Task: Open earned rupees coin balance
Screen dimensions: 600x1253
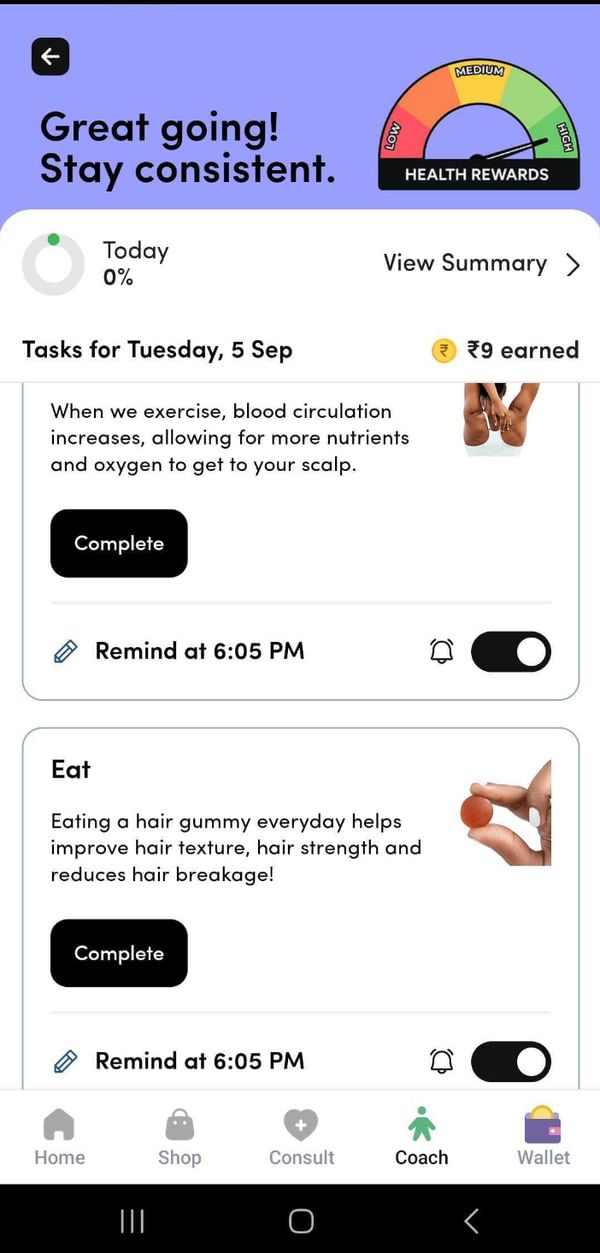Action: 505,350
